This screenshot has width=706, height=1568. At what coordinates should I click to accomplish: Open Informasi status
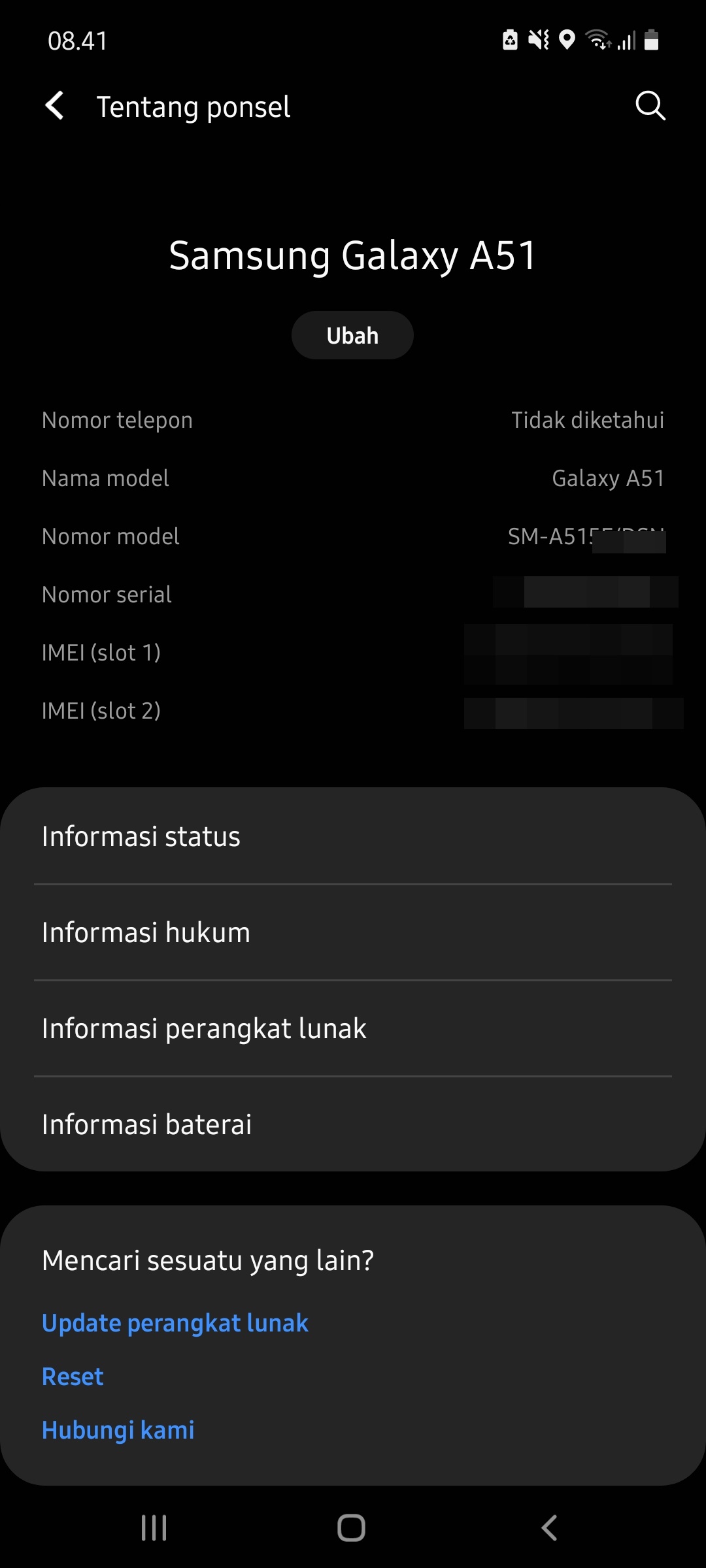coord(353,836)
